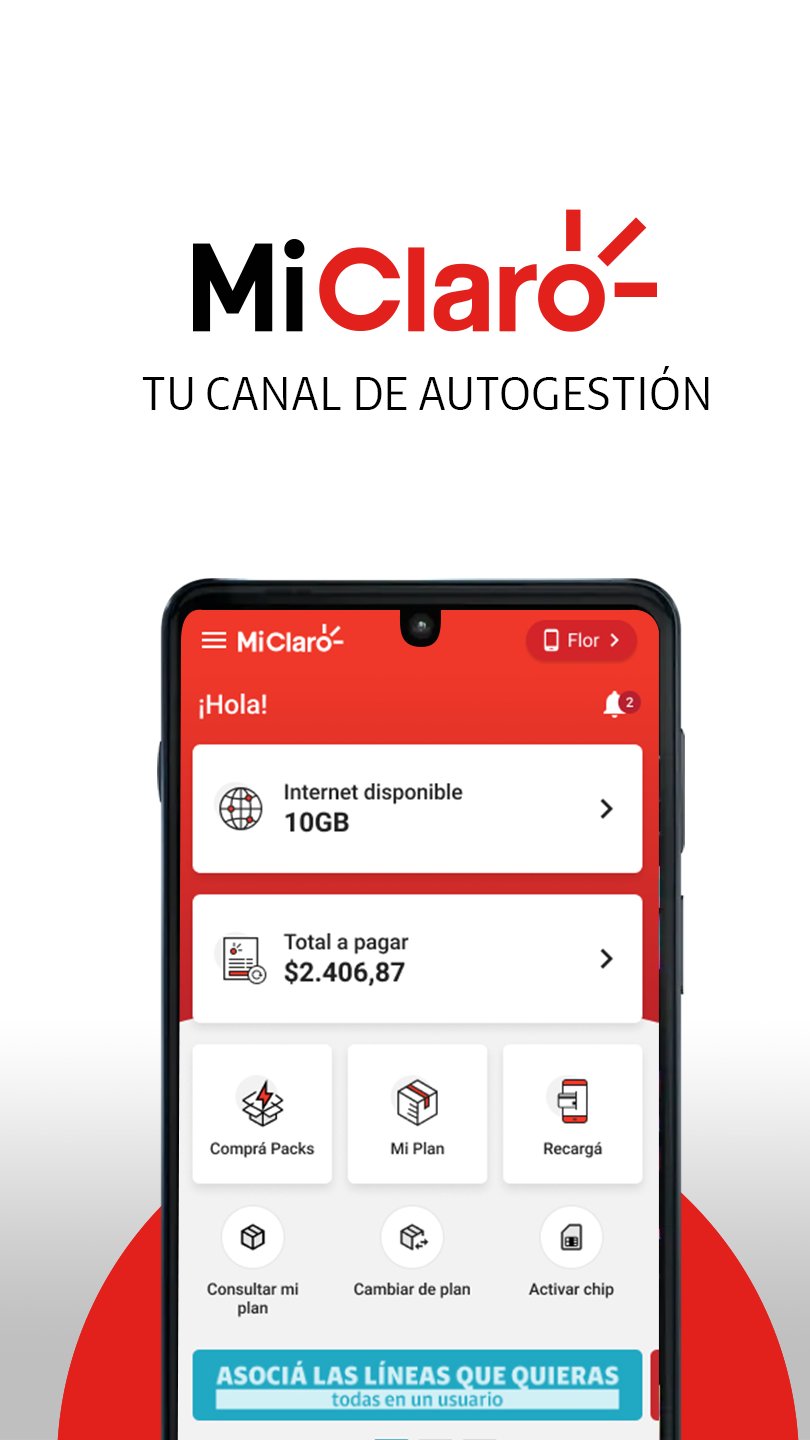Expand Total a pagar details with its chevron
The width and height of the screenshot is (810, 1440).
click(607, 958)
